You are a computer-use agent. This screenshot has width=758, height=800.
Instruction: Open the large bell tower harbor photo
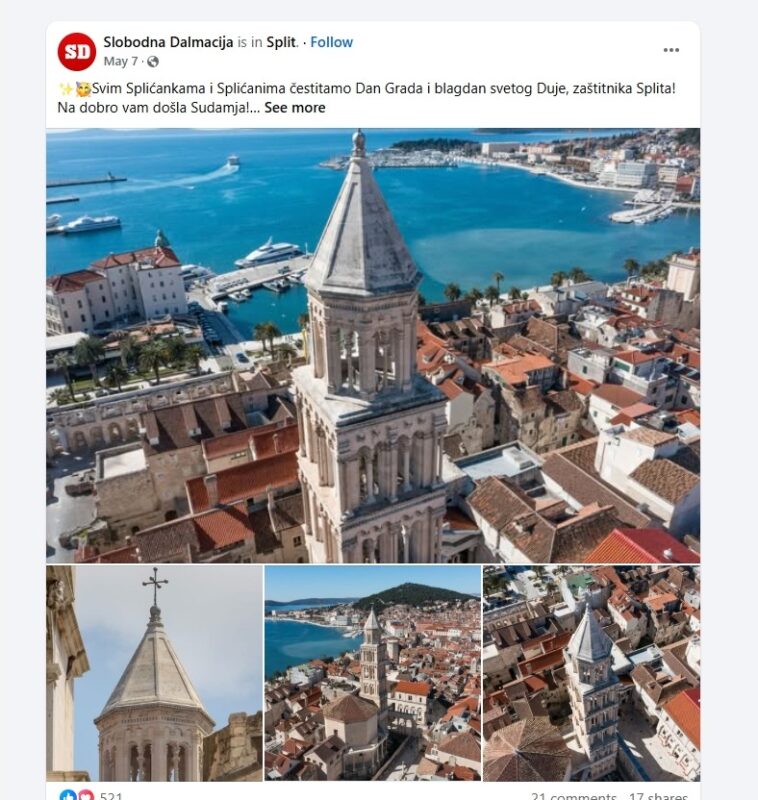click(373, 345)
